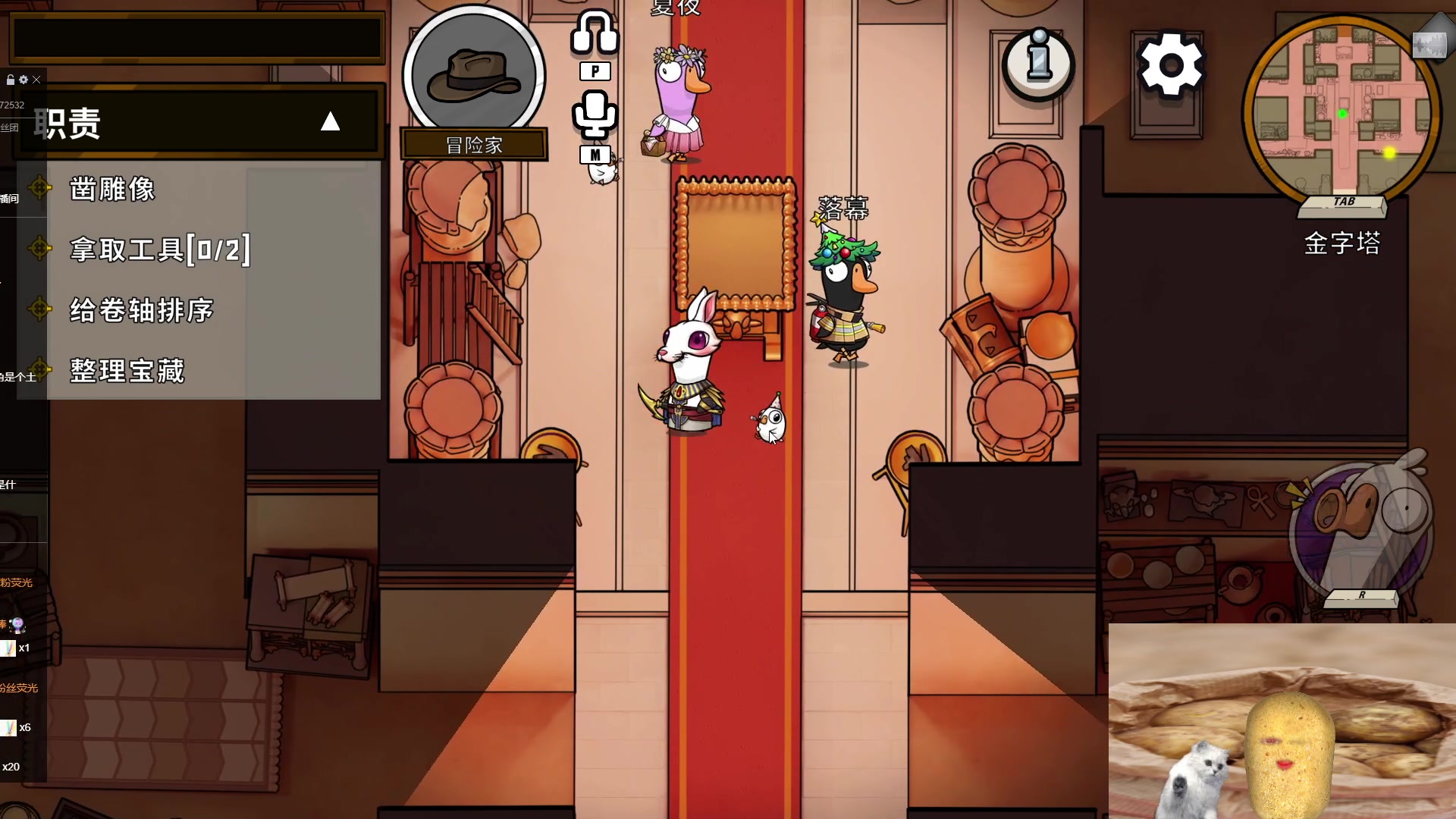Toggle the overlay chat panel lock
1456x819 pixels.
(11, 80)
